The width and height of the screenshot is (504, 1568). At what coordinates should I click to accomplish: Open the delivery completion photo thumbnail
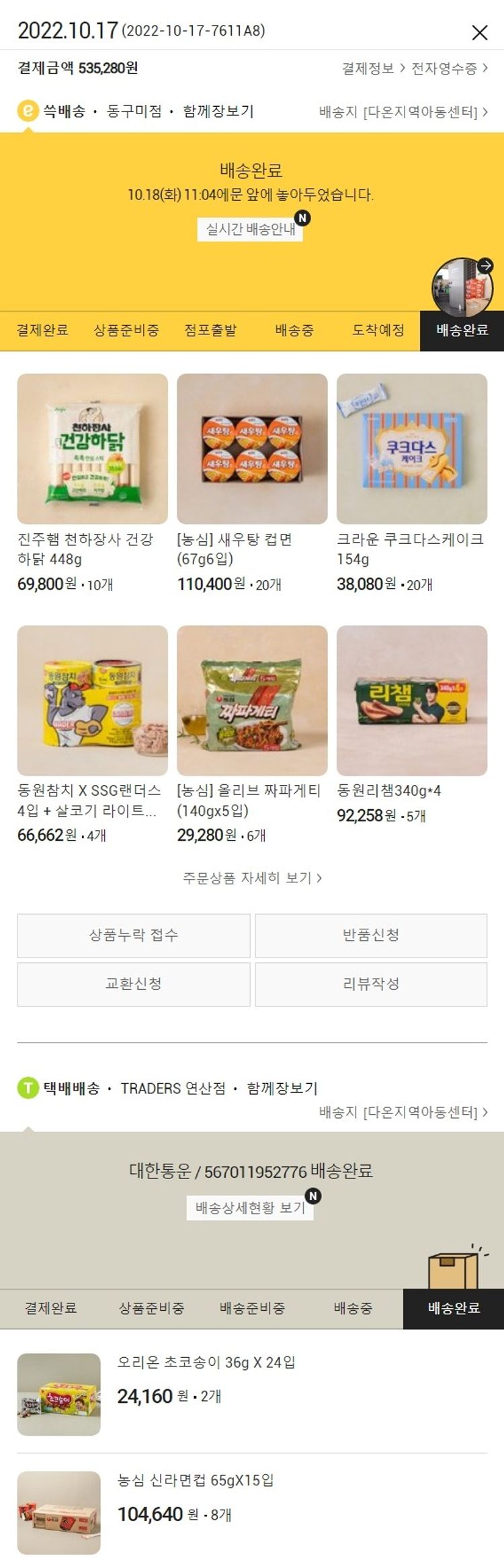click(x=462, y=287)
